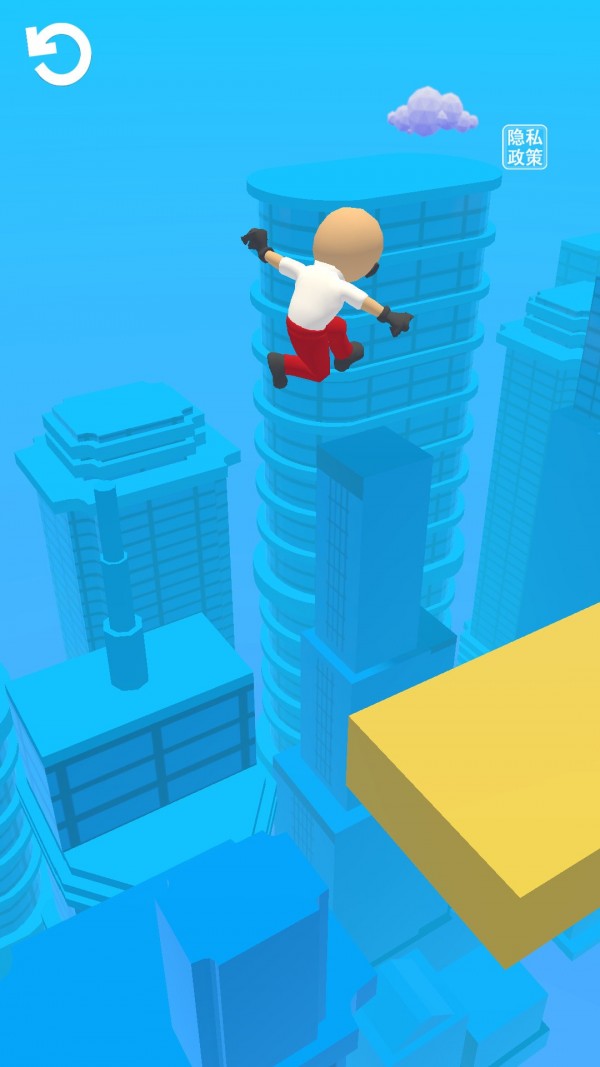The height and width of the screenshot is (1067, 600).
Task: Open the 隐私政策 privacy policy button
Action: 525,147
